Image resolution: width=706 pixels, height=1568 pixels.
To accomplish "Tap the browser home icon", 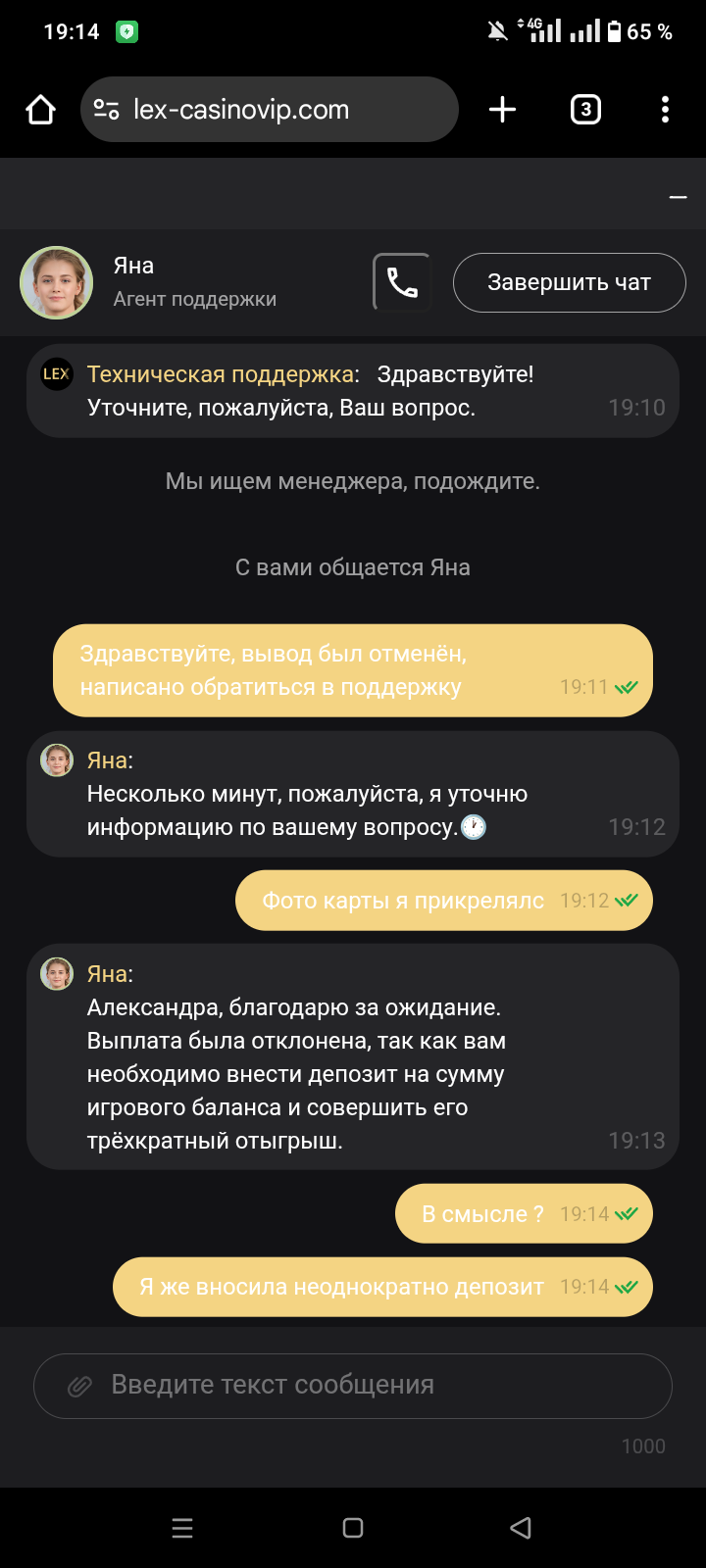I will pos(40,110).
